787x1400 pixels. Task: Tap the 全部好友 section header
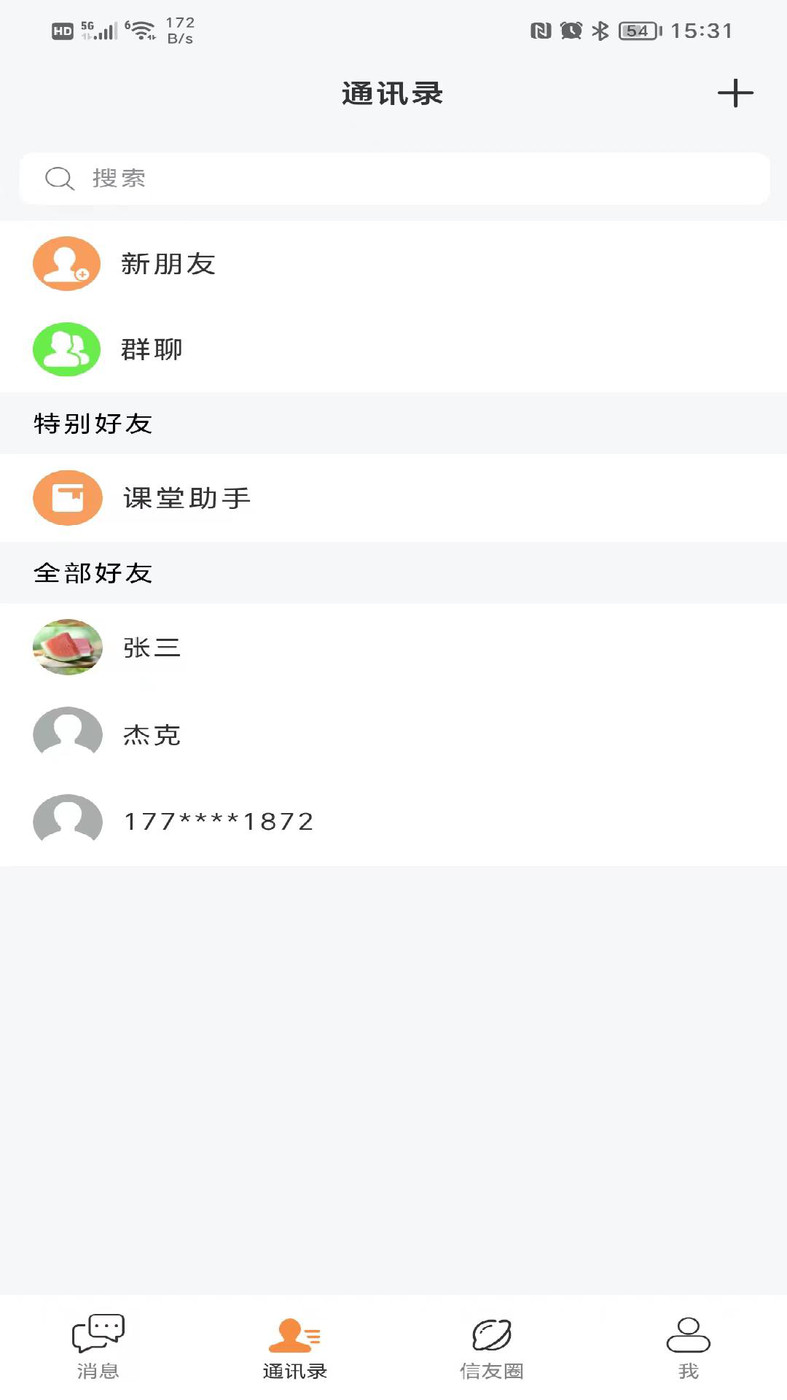(x=92, y=572)
